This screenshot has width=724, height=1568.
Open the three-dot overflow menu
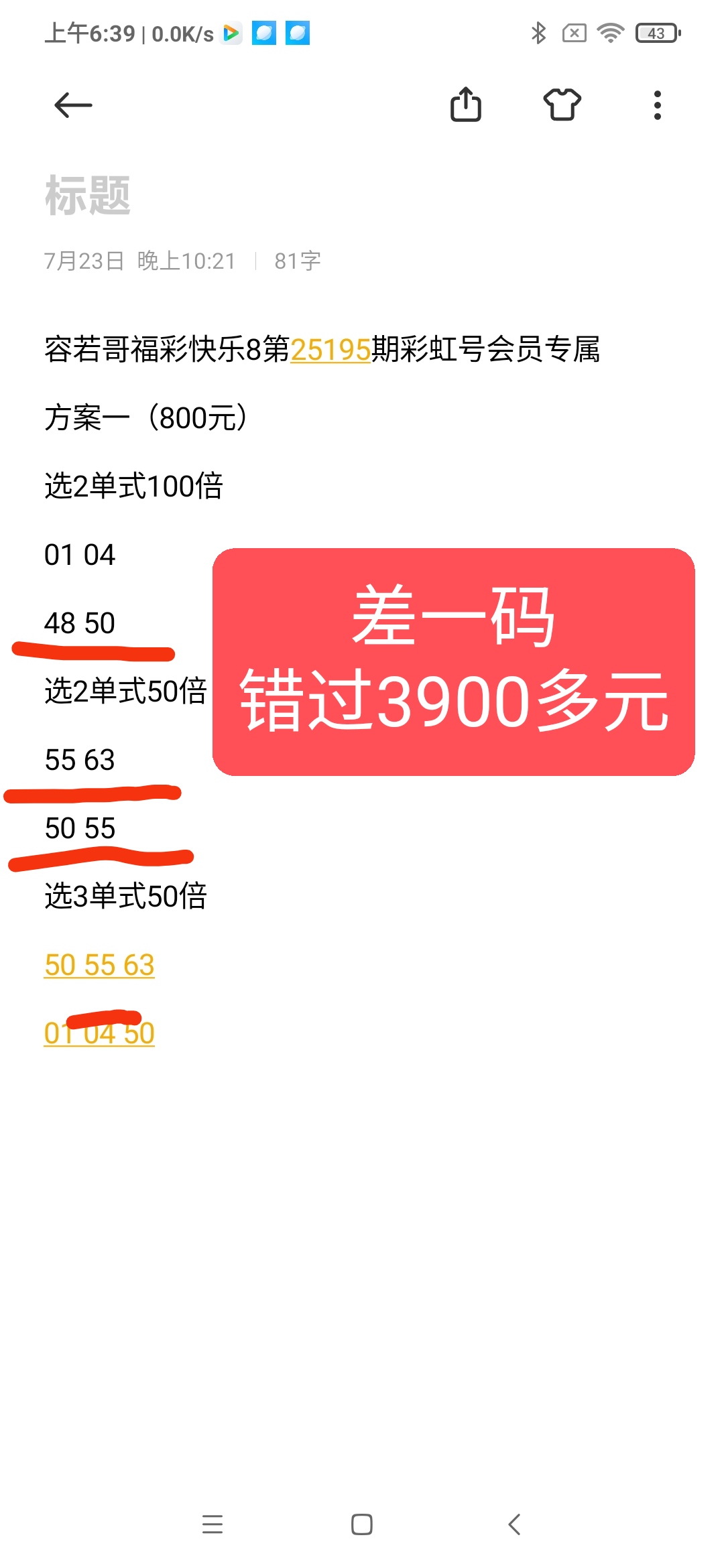tap(657, 104)
